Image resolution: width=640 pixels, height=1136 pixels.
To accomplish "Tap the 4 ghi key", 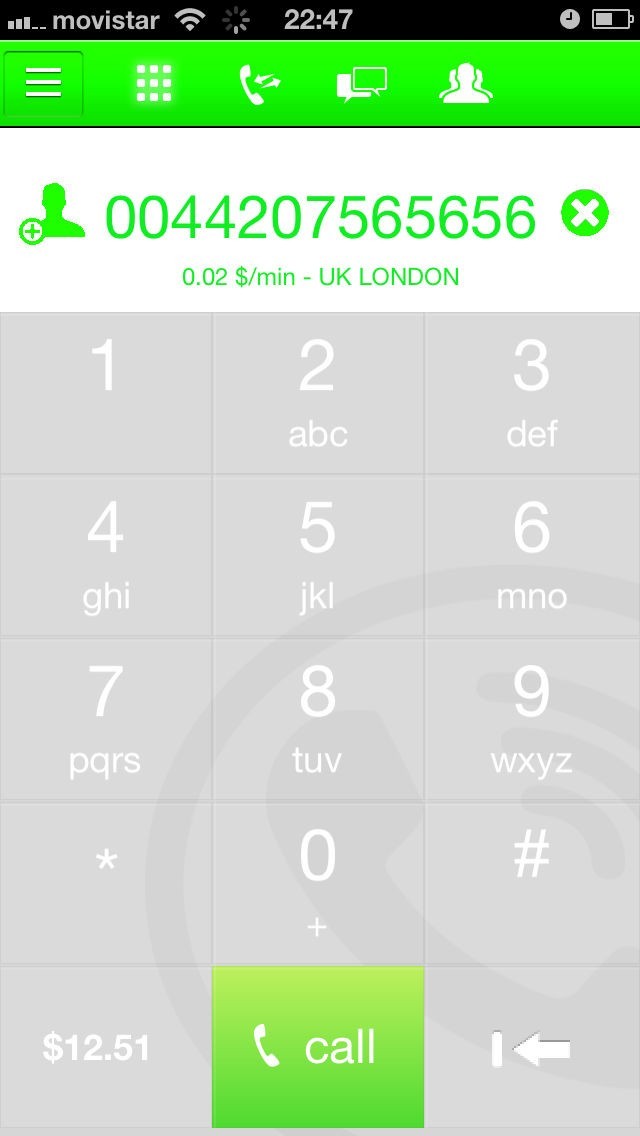I will coord(106,556).
